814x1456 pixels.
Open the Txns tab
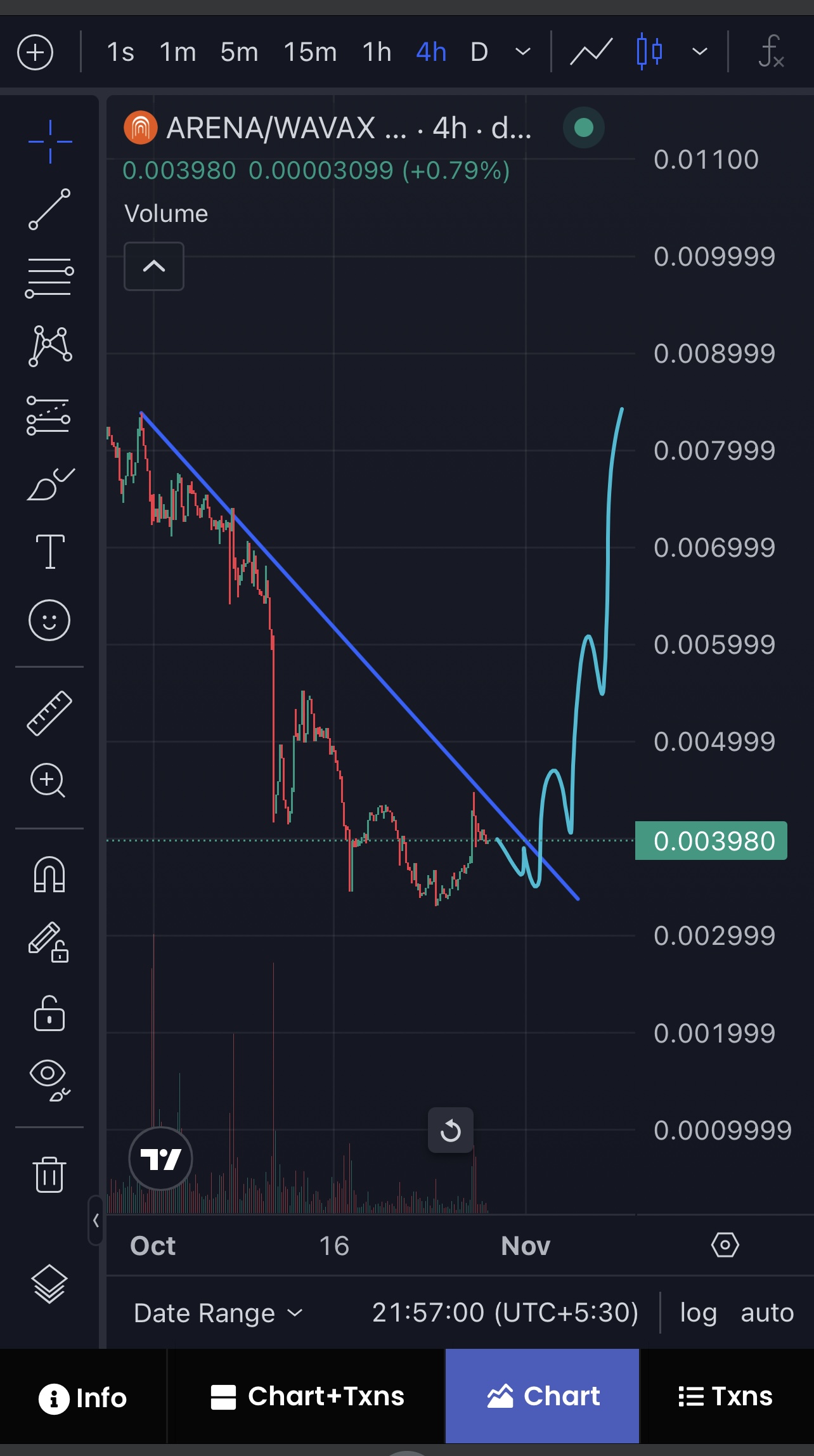pyautogui.click(x=726, y=1397)
